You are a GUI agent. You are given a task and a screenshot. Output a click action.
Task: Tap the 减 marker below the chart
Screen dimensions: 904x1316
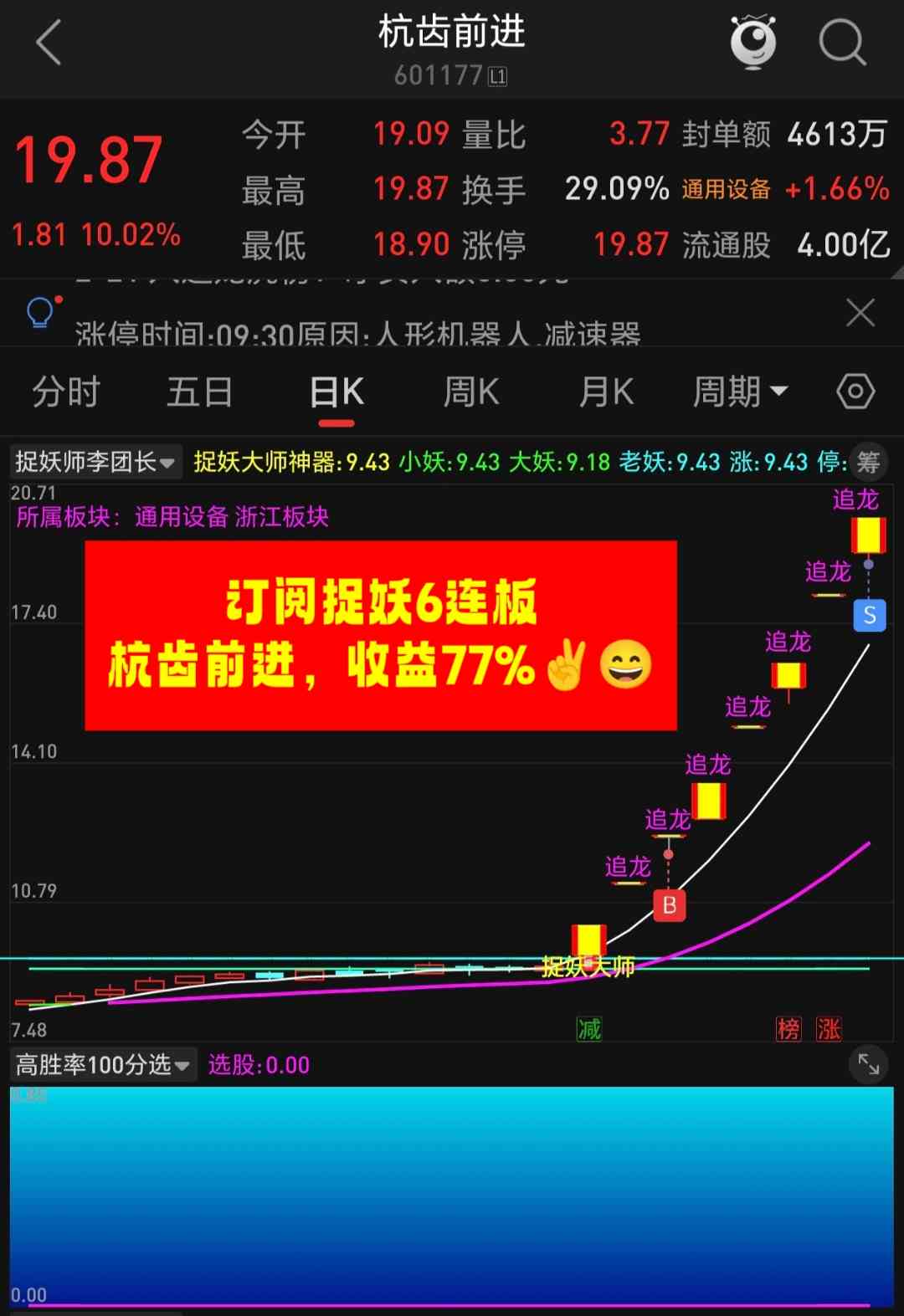[589, 1028]
